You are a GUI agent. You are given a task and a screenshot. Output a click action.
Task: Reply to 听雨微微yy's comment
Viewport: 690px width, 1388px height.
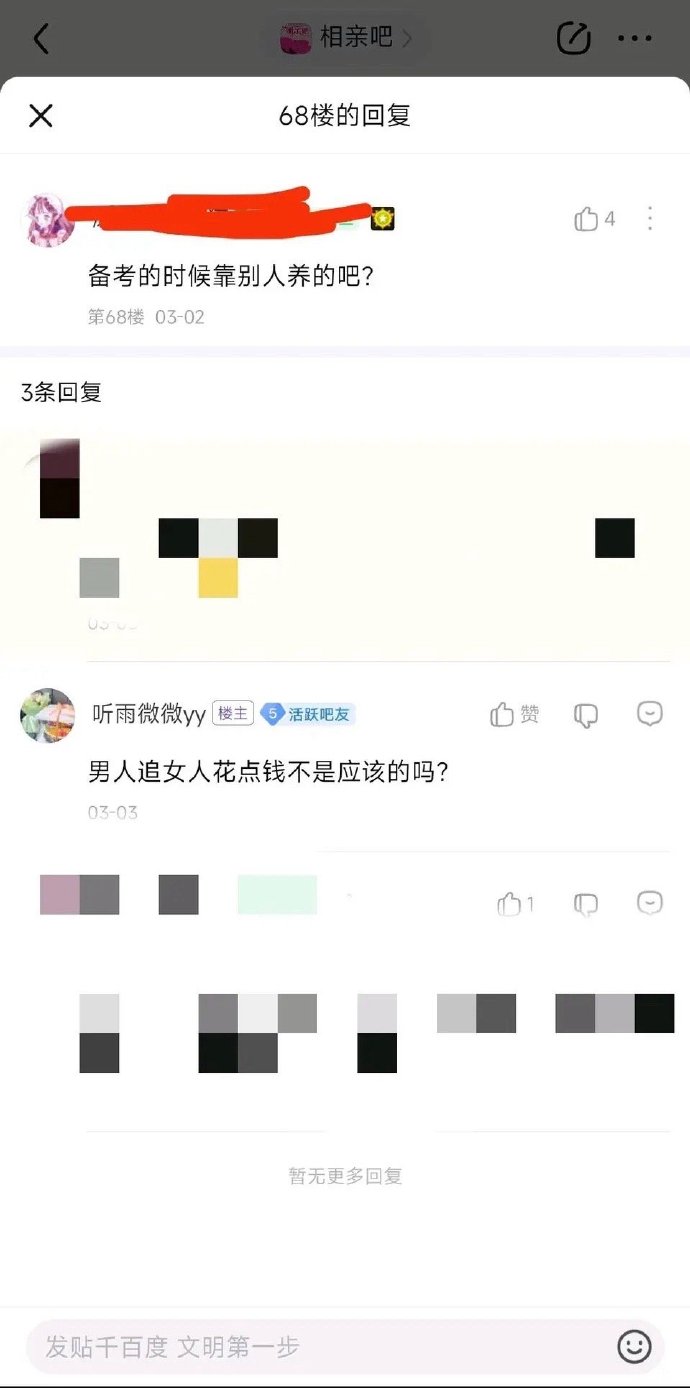point(650,714)
